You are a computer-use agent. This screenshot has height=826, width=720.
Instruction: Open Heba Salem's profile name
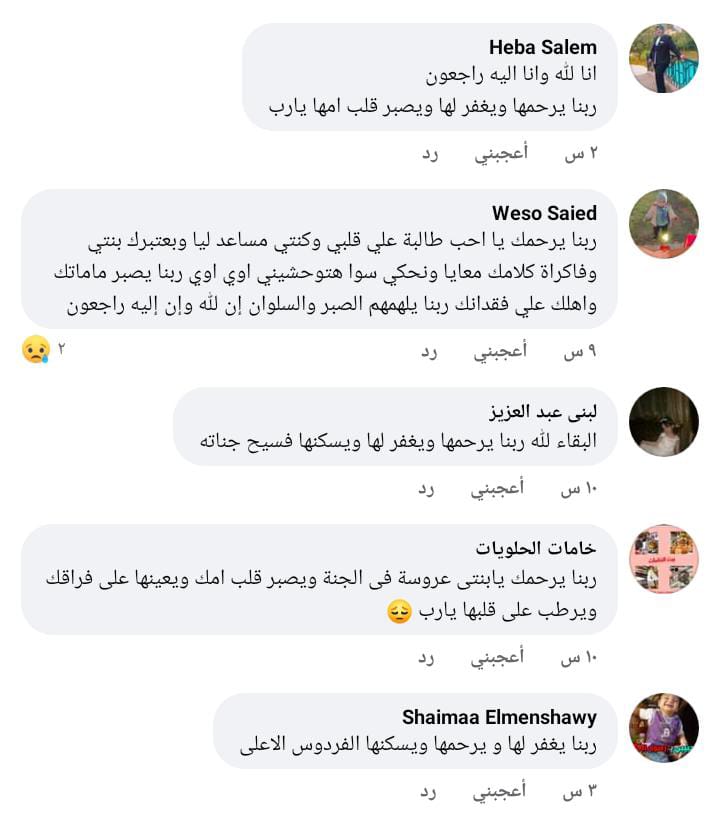(x=542, y=47)
